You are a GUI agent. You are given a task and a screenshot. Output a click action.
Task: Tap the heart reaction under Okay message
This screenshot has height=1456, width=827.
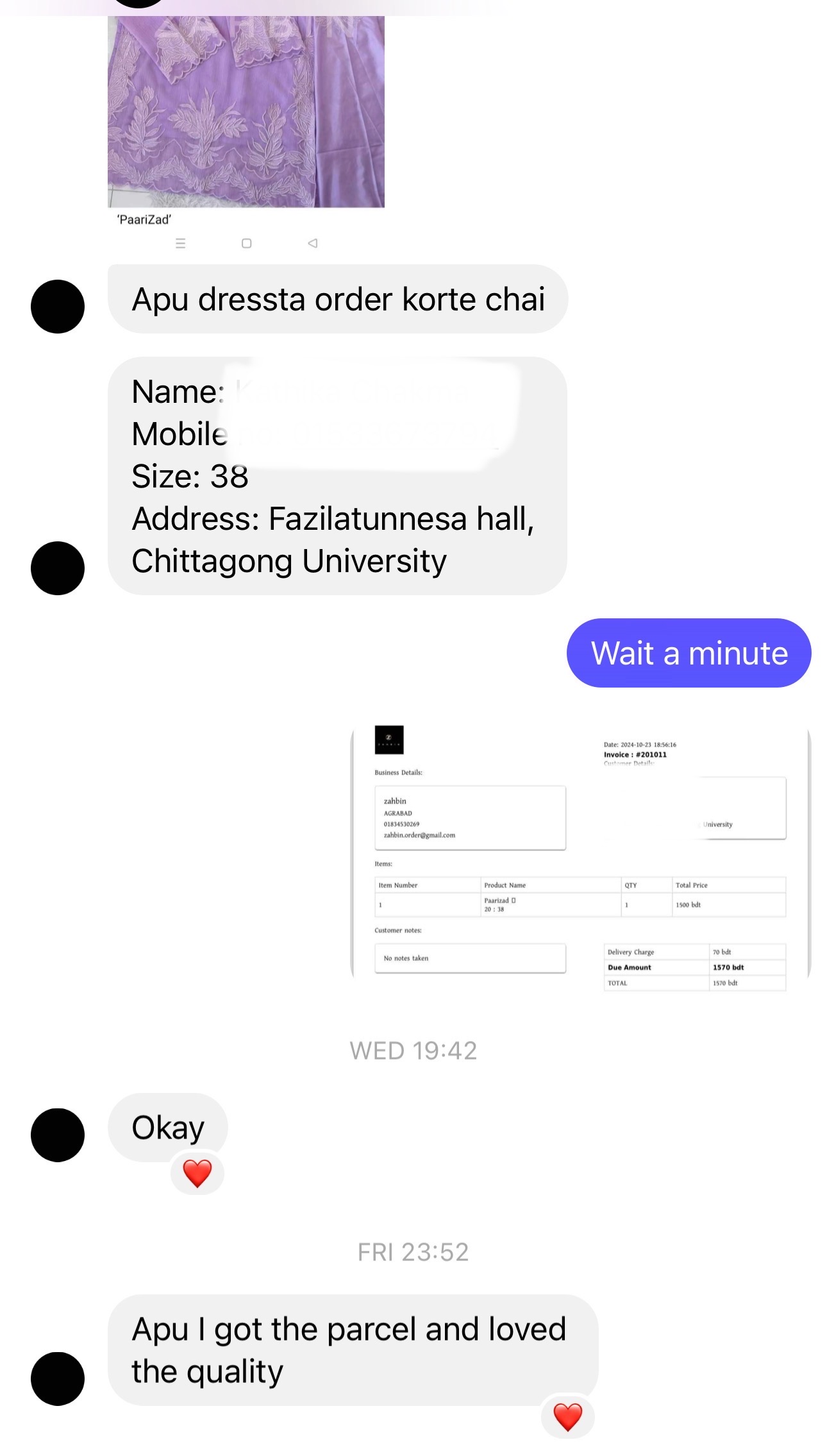(x=197, y=1174)
